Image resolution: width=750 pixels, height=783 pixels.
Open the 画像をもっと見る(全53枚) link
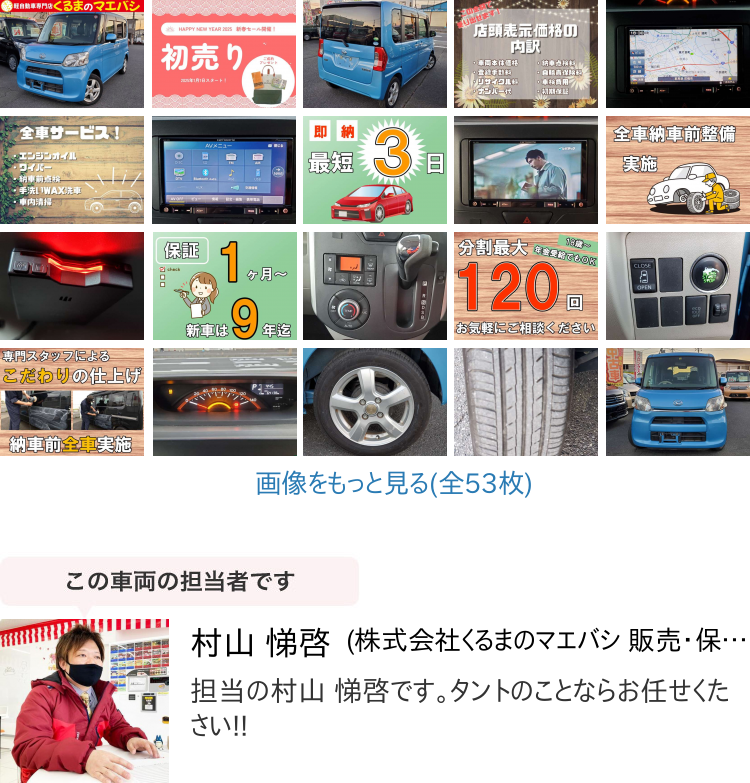394,484
